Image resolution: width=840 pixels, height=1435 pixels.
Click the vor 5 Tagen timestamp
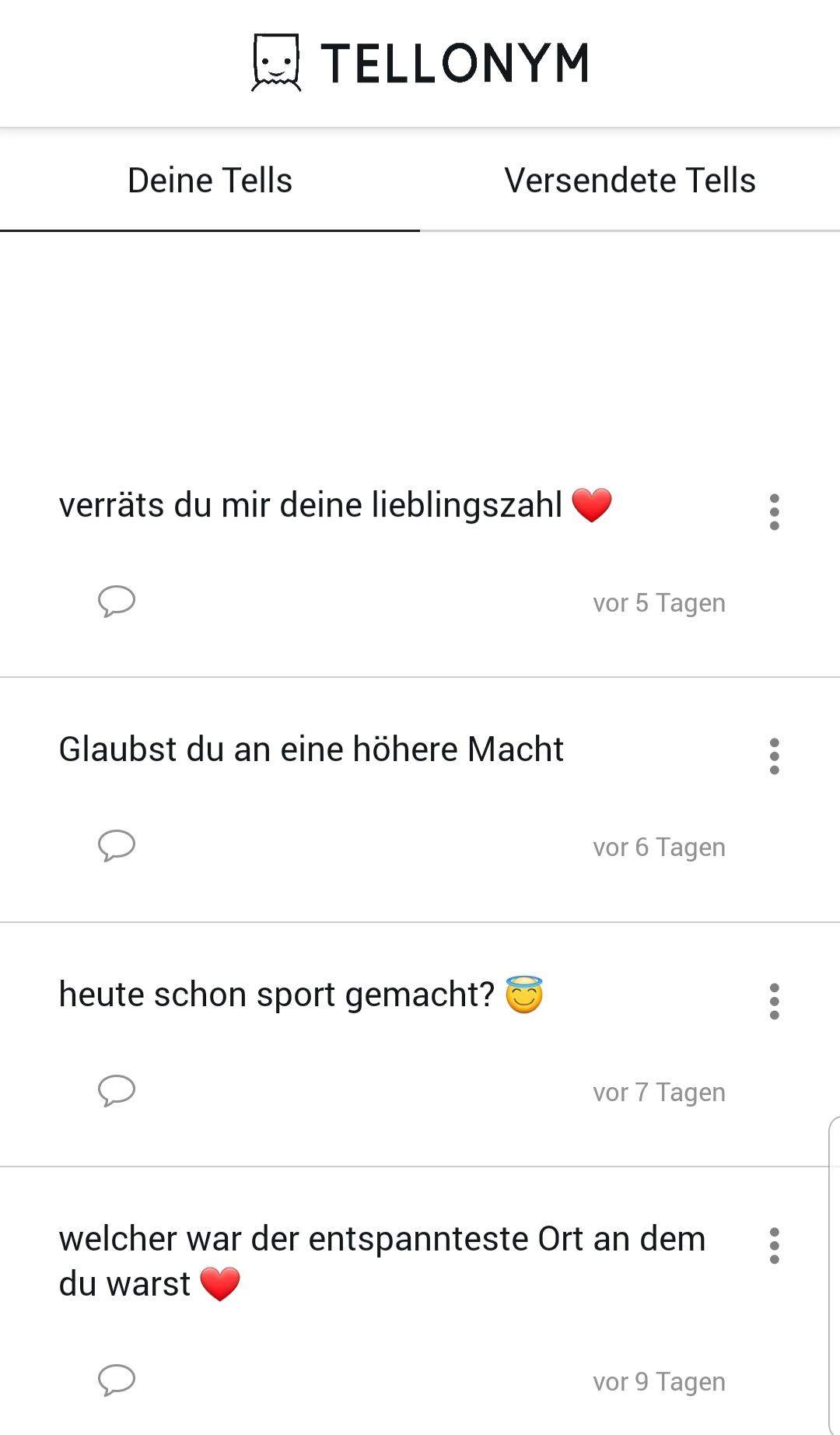(658, 602)
